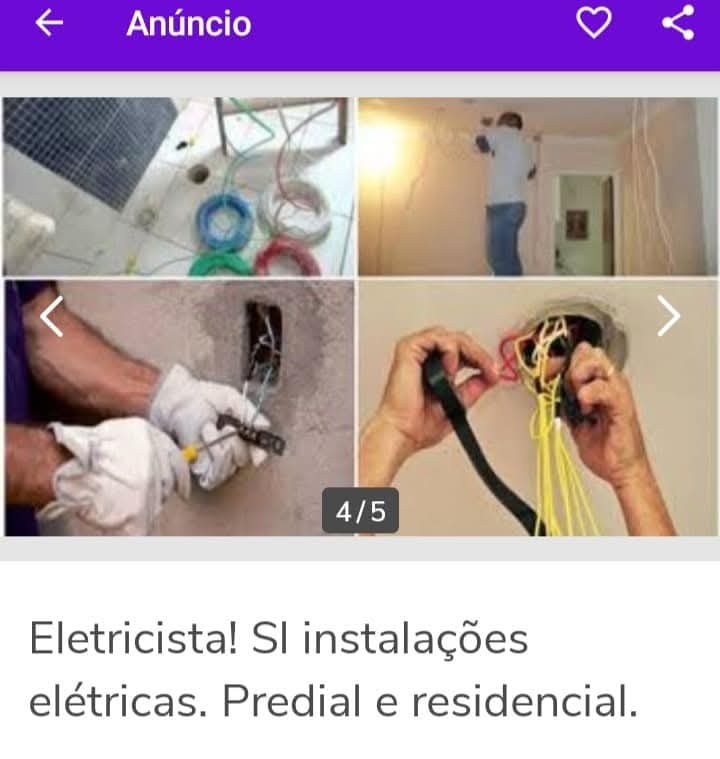Show the next ad photo
This screenshot has width=720, height=759.
(x=668, y=317)
